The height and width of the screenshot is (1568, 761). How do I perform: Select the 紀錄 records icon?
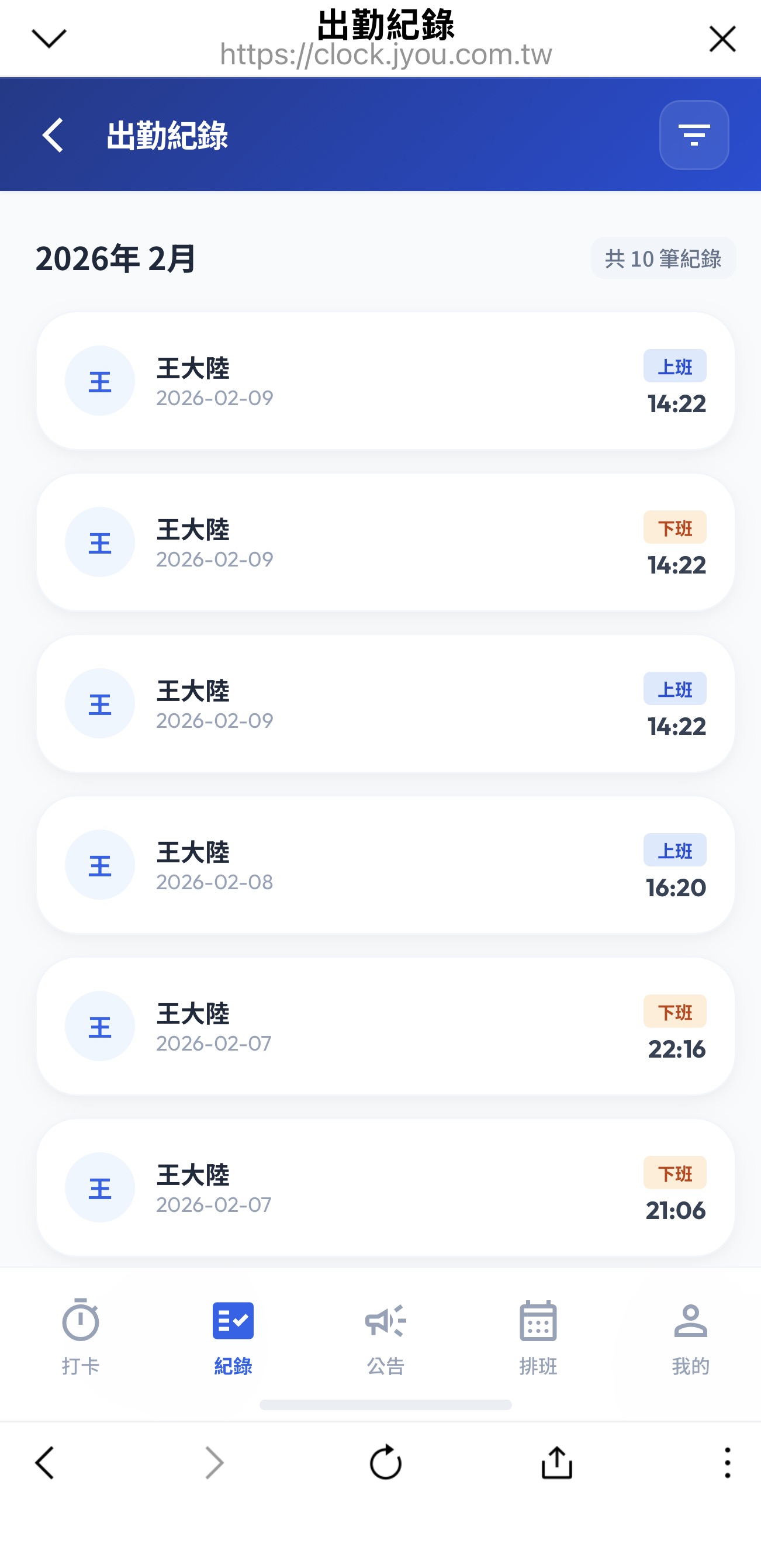(x=233, y=1321)
